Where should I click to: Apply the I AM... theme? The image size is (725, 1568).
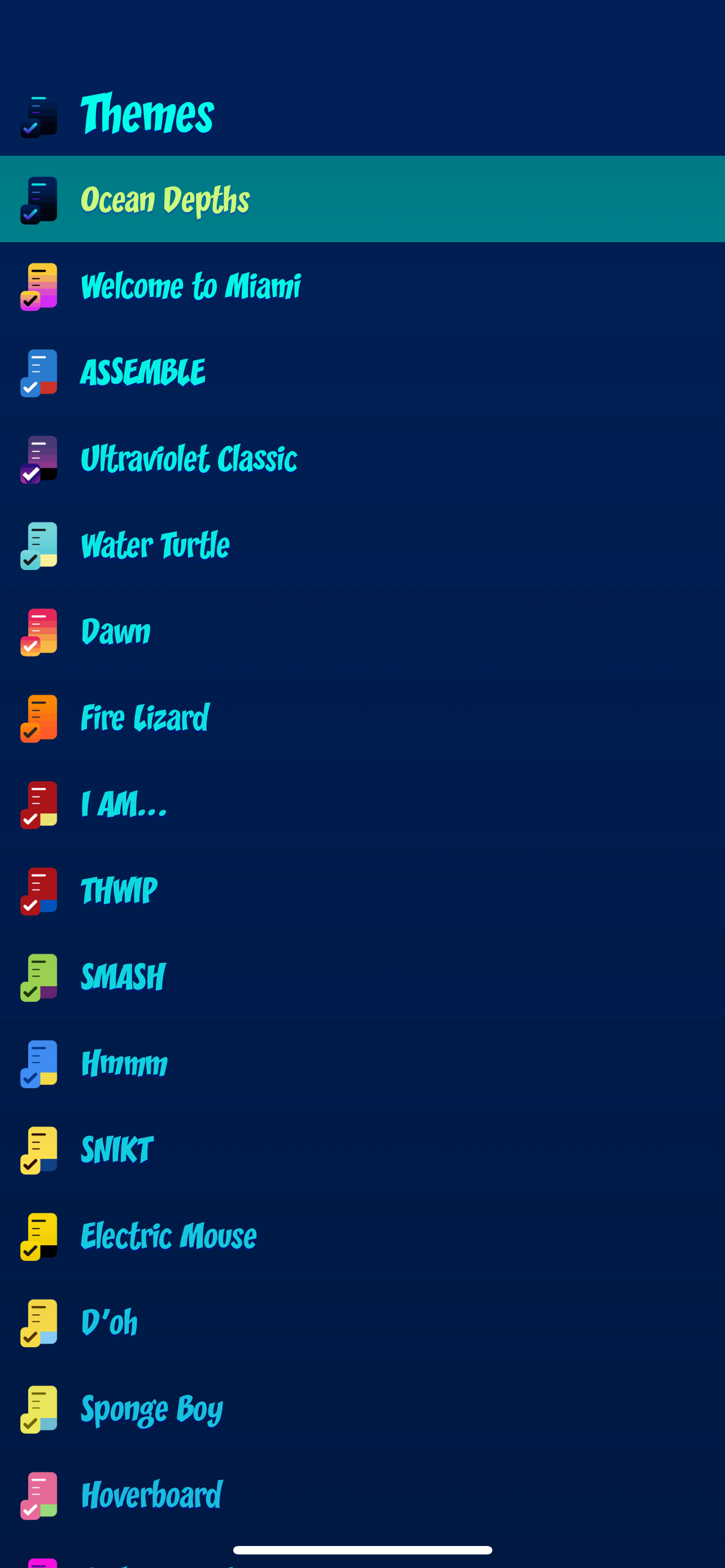pos(362,804)
